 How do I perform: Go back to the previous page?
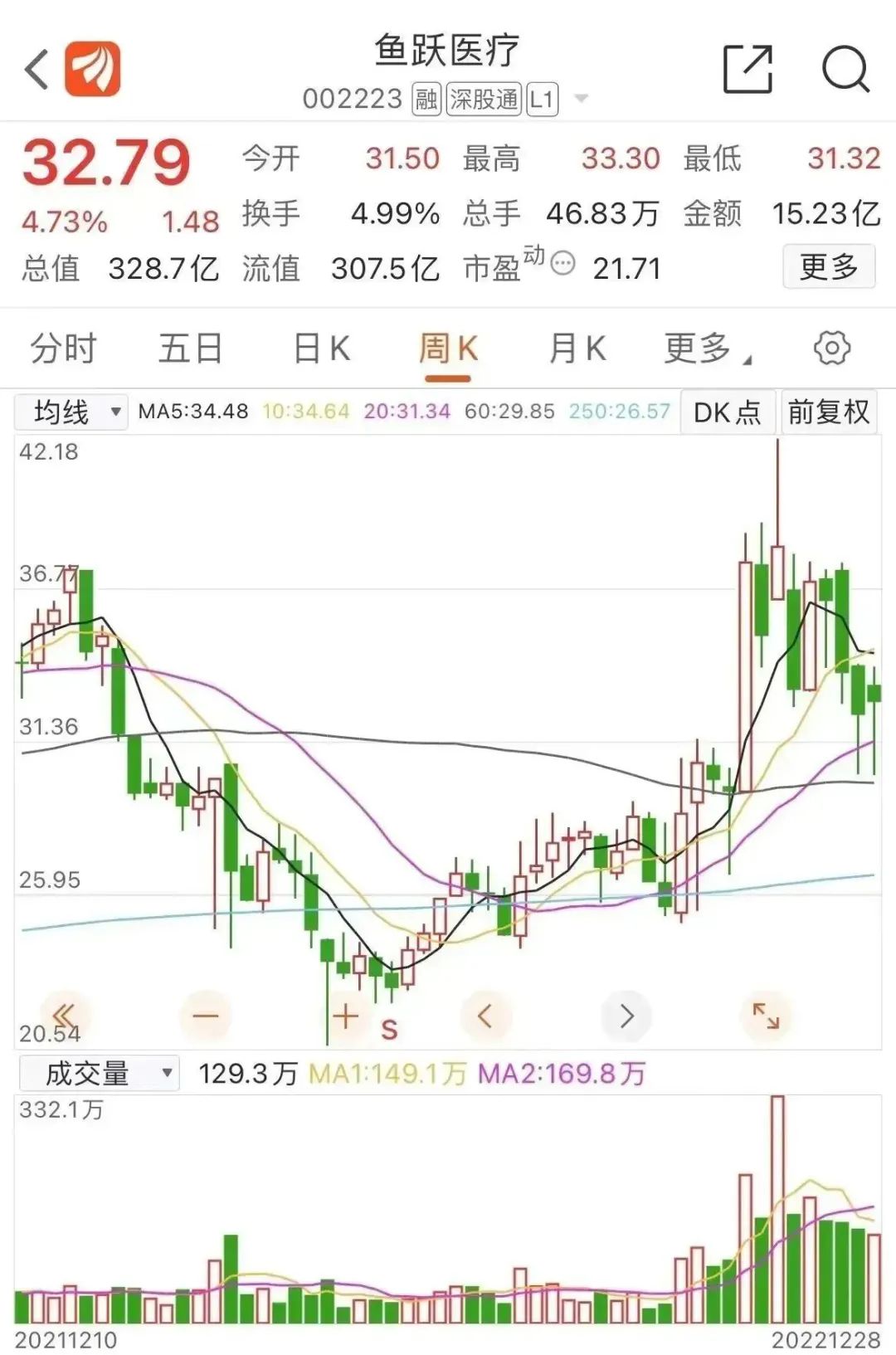pyautogui.click(x=37, y=70)
